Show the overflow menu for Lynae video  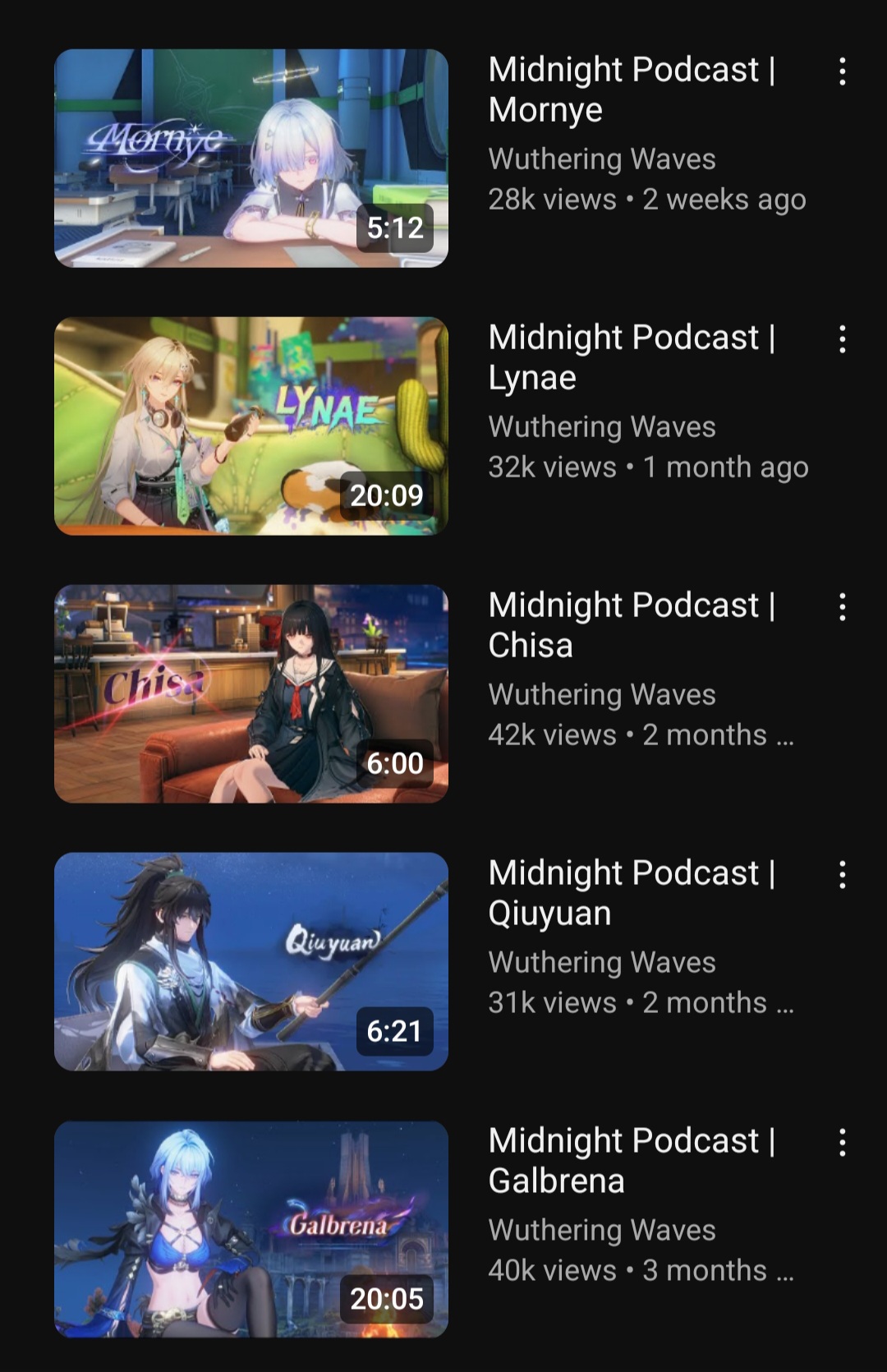pos(842,339)
